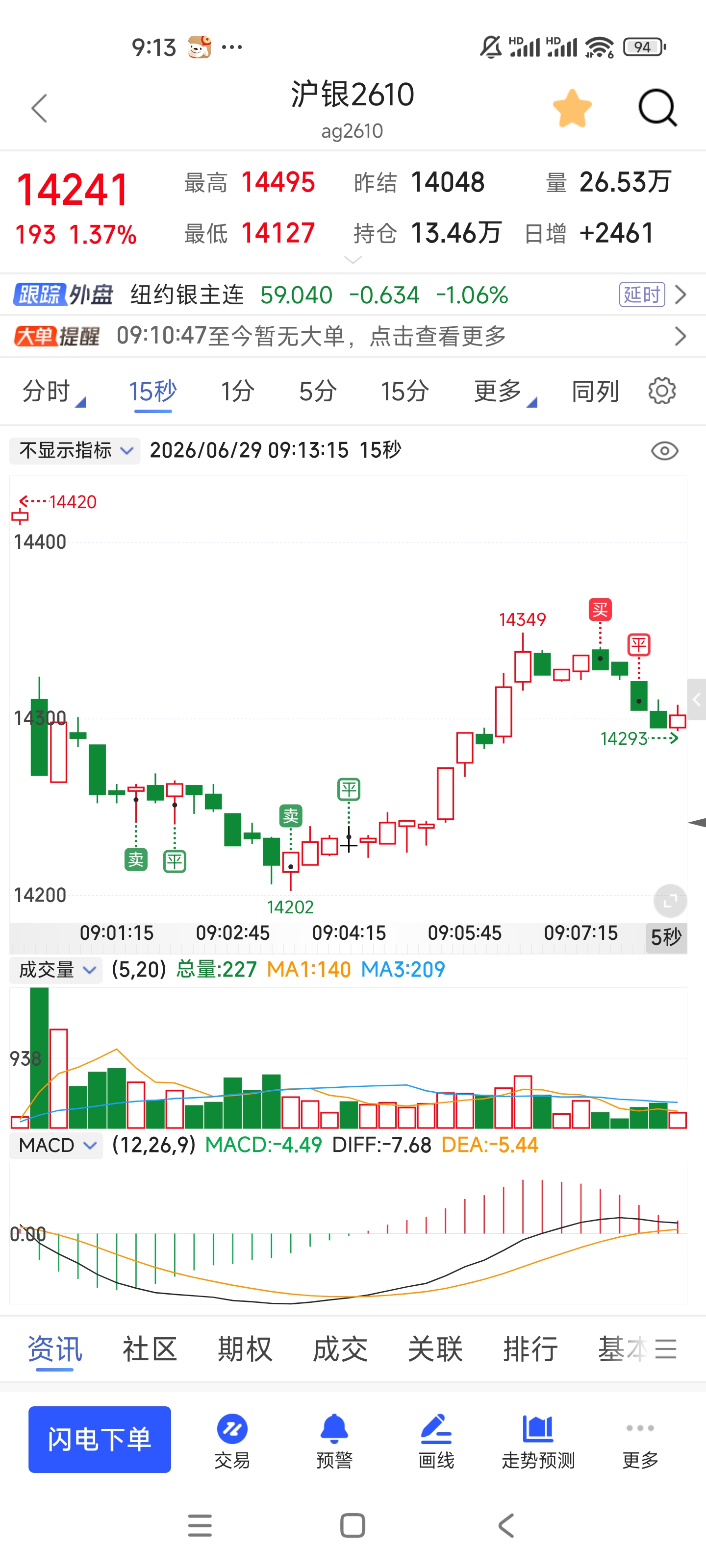Switch to the 1分 chart period
This screenshot has width=706, height=1568.
[238, 392]
